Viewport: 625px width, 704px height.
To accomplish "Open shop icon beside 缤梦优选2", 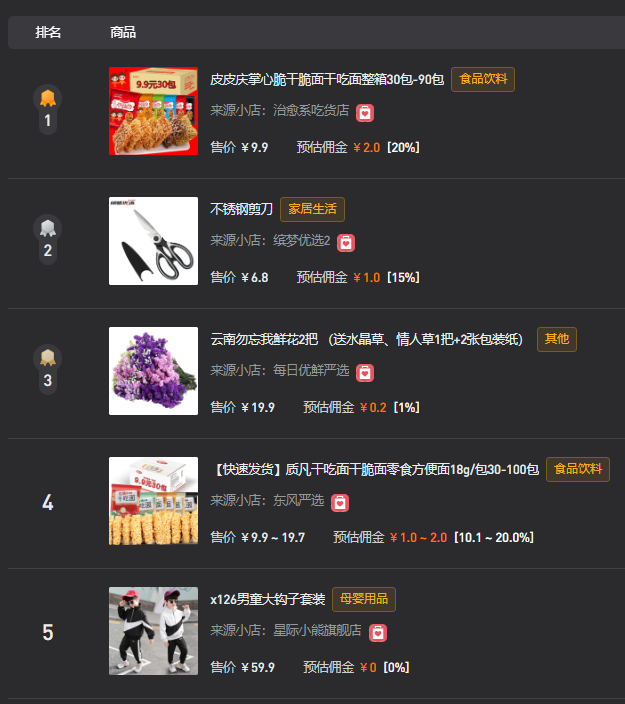I will point(345,242).
